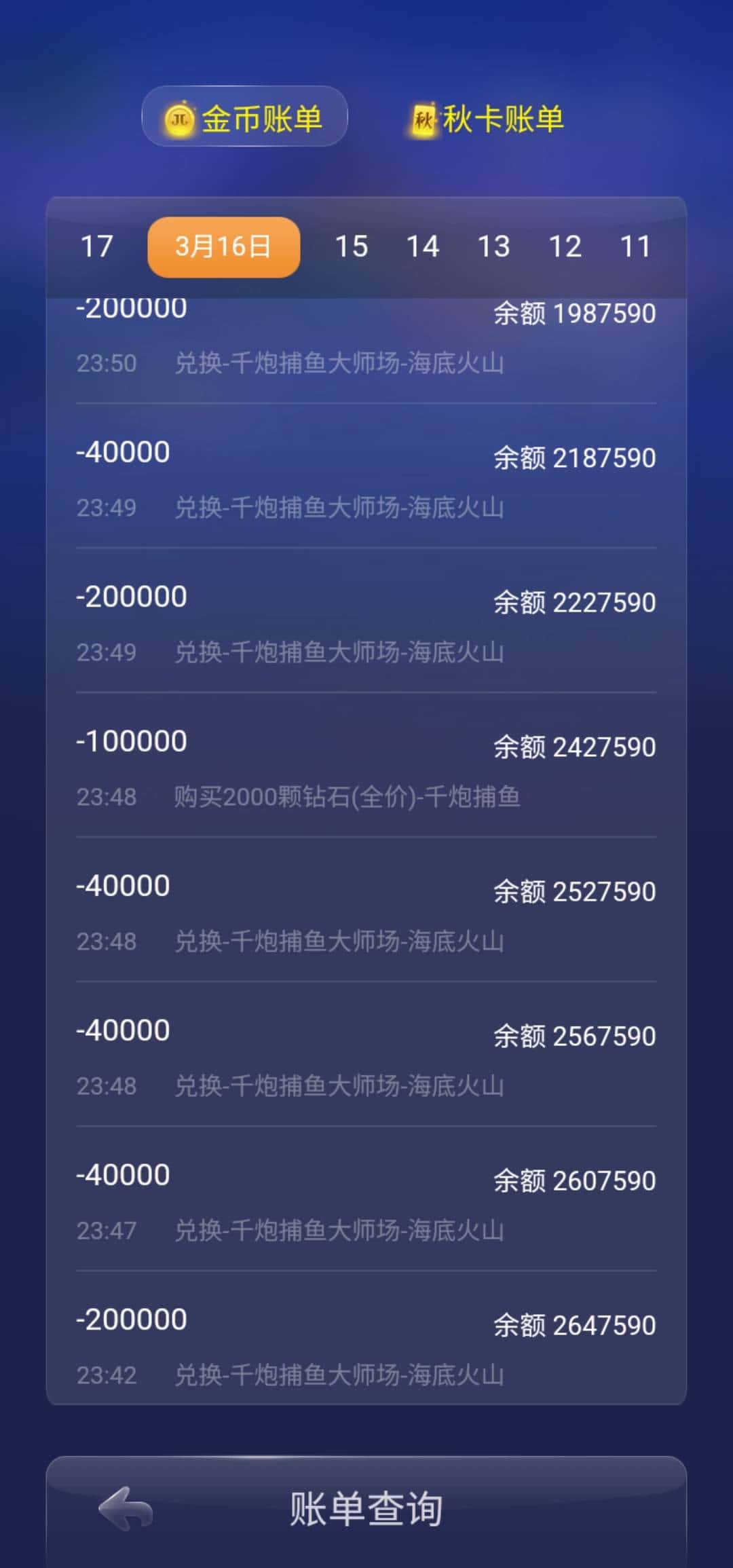Select date 14 in the date bar
Screen dimensions: 733x1568
point(424,247)
